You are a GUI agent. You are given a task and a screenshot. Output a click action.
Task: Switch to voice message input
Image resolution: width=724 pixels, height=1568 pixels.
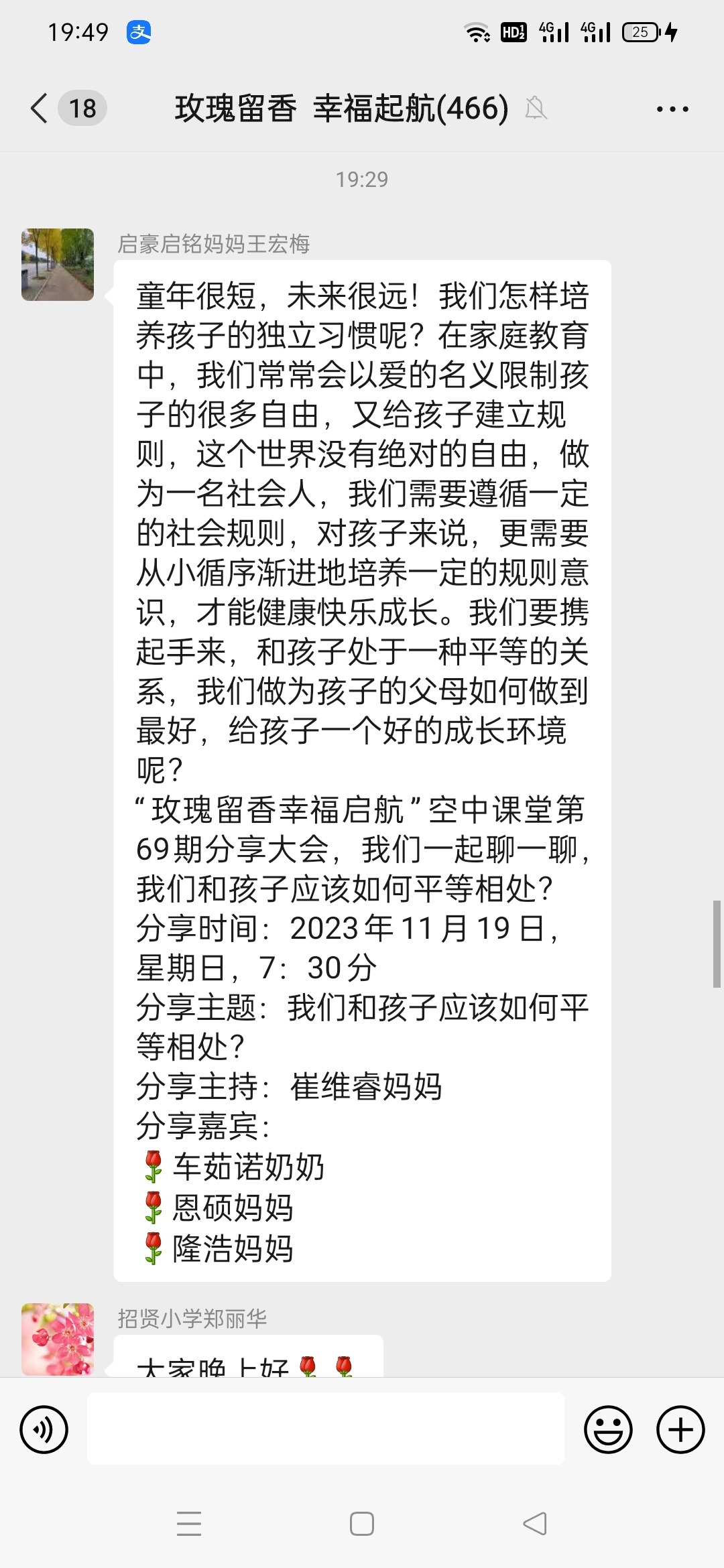point(44,1429)
